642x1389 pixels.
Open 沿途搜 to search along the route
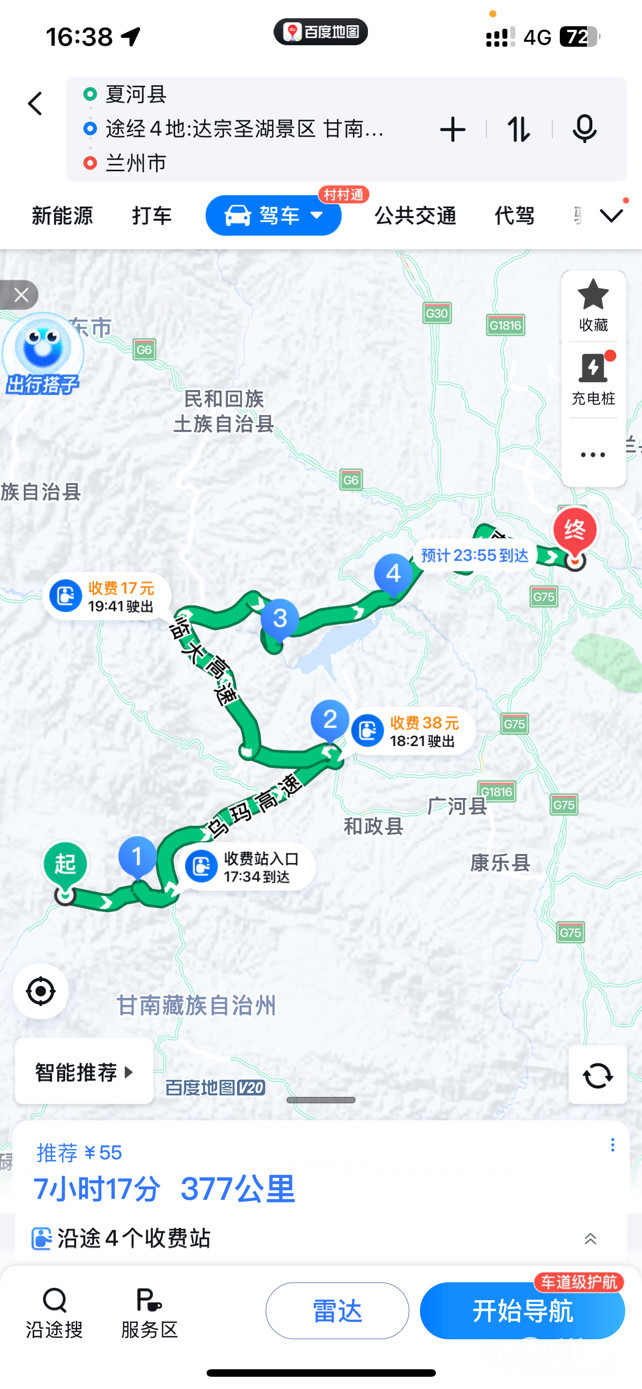click(54, 1312)
